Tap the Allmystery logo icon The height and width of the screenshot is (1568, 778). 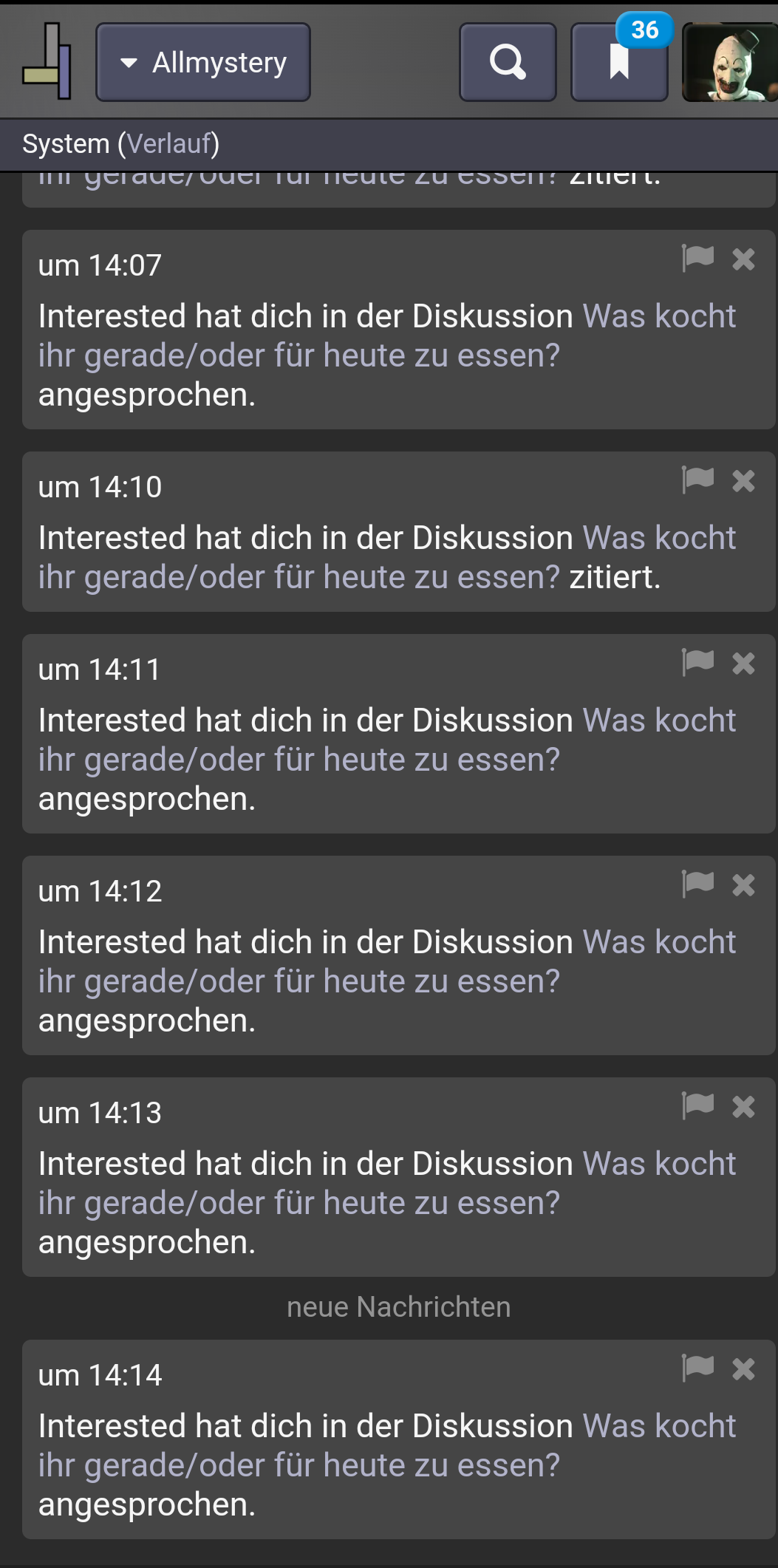47,62
